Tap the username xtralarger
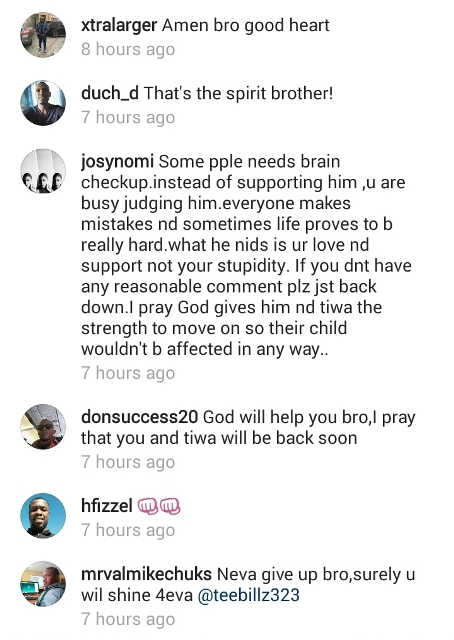The image size is (454, 640). pyautogui.click(x=119, y=25)
